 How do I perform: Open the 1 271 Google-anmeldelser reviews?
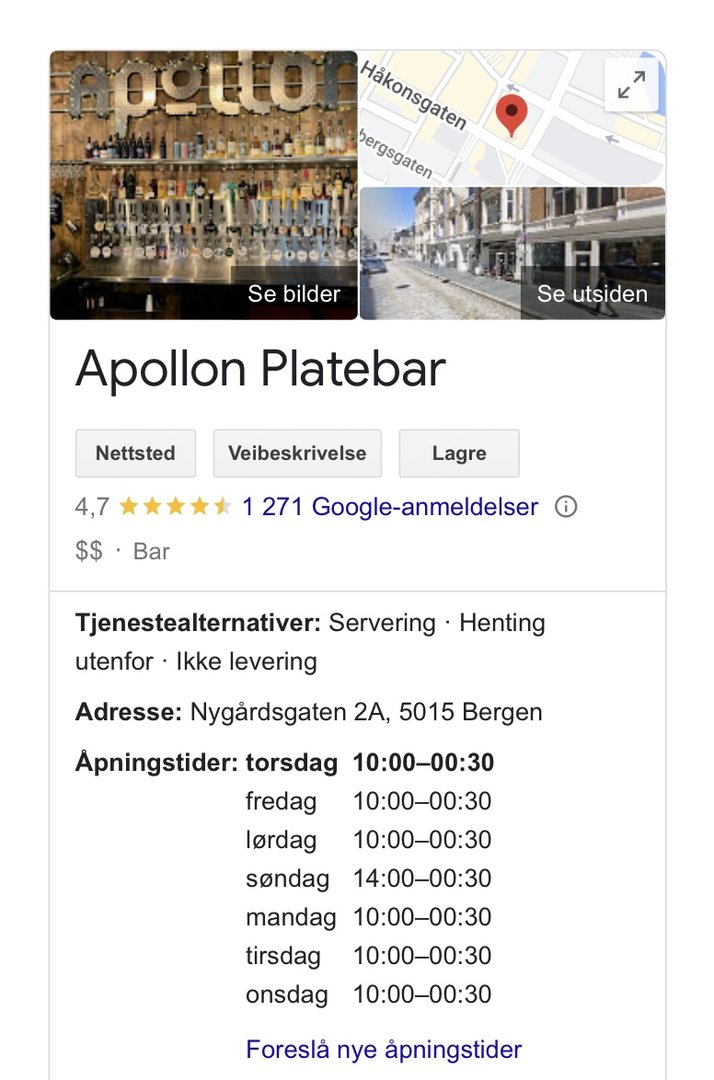point(390,507)
